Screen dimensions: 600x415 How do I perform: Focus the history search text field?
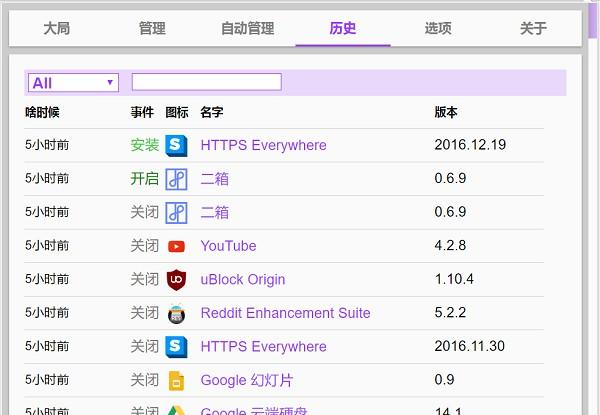pos(206,82)
